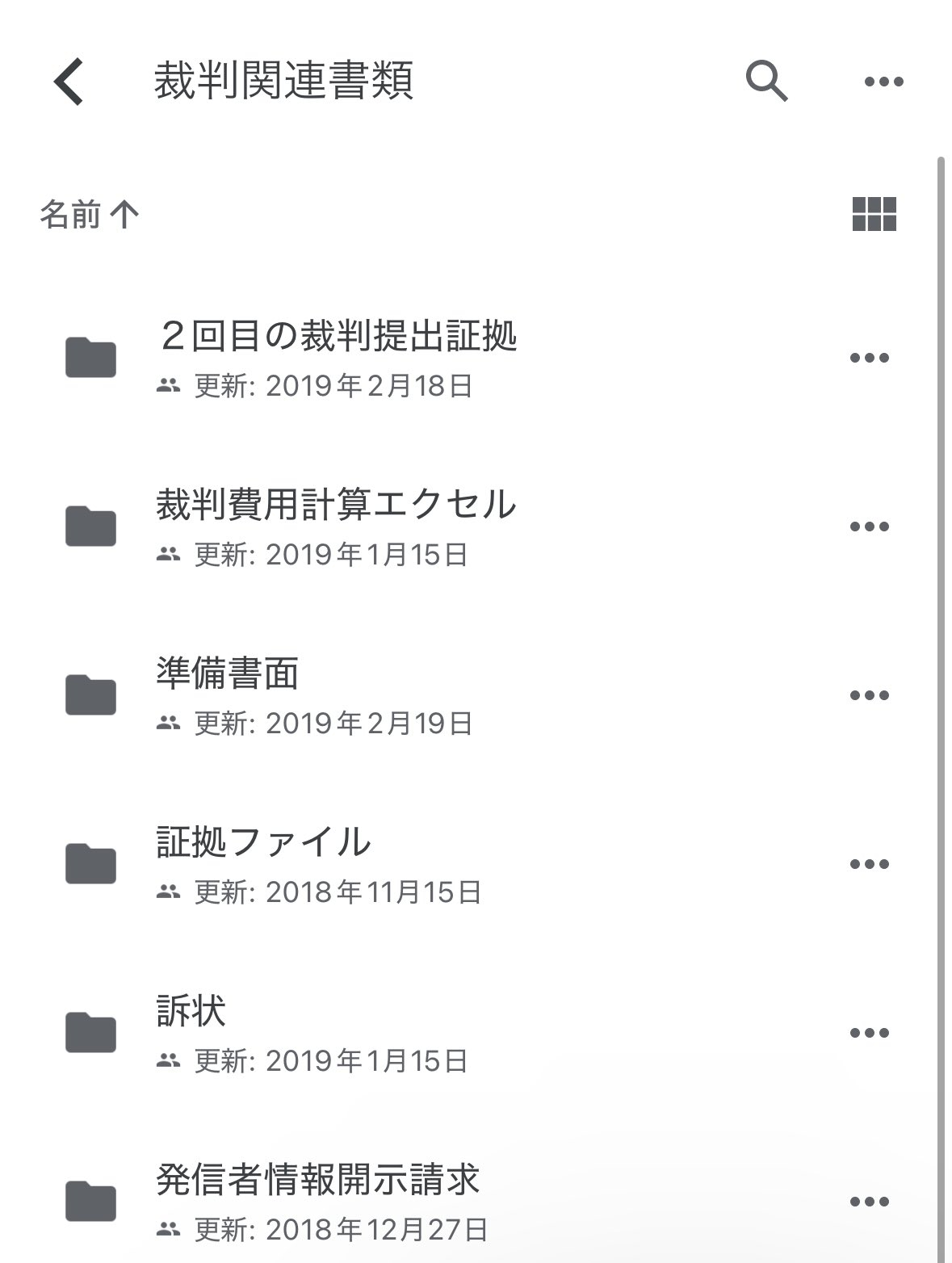Open the 発信者情報開示請求 folder
The height and width of the screenshot is (1263, 952).
click(x=318, y=1181)
